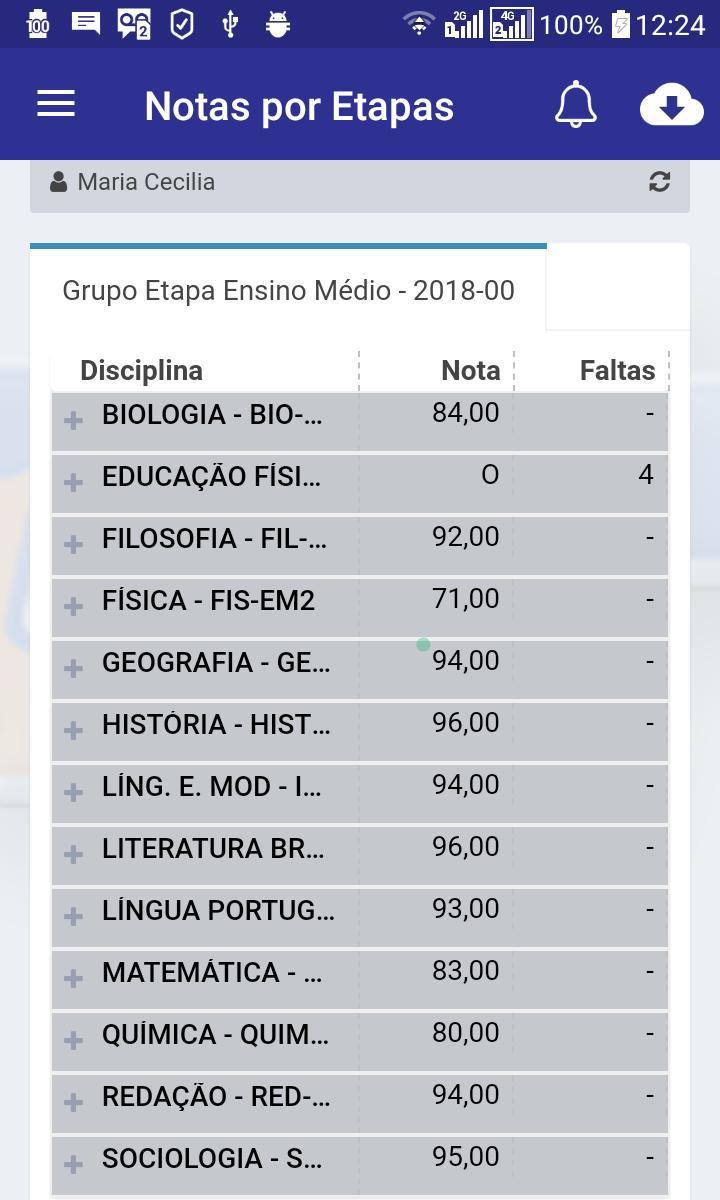Tap the cloud download icon
The height and width of the screenshot is (1200, 720).
pos(671,105)
